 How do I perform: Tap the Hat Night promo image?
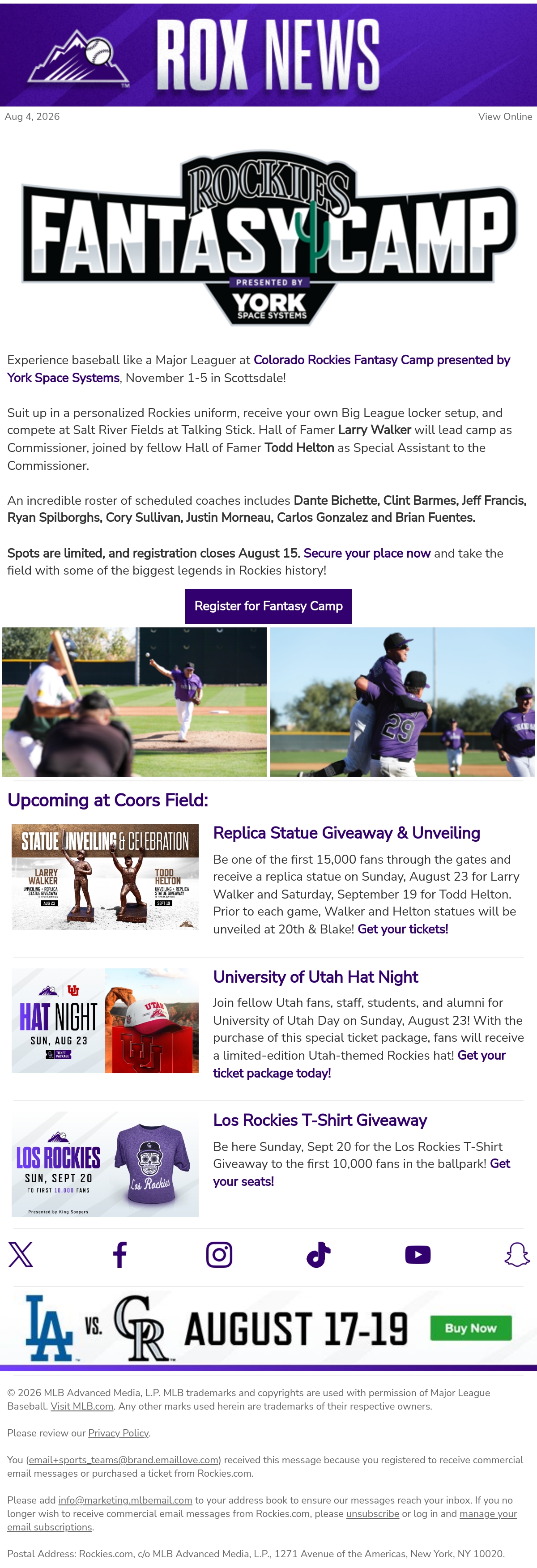pyautogui.click(x=105, y=1020)
